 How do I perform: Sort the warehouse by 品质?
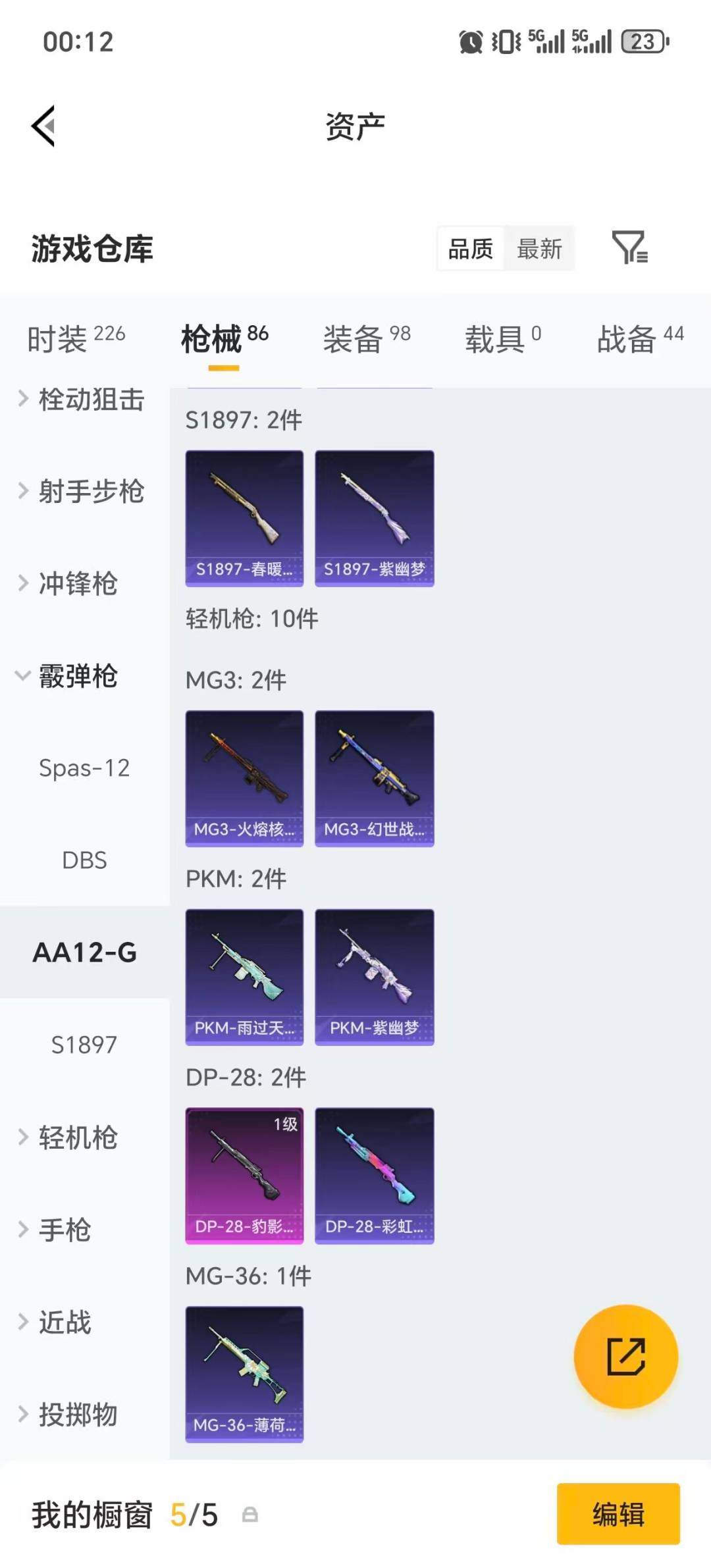471,249
